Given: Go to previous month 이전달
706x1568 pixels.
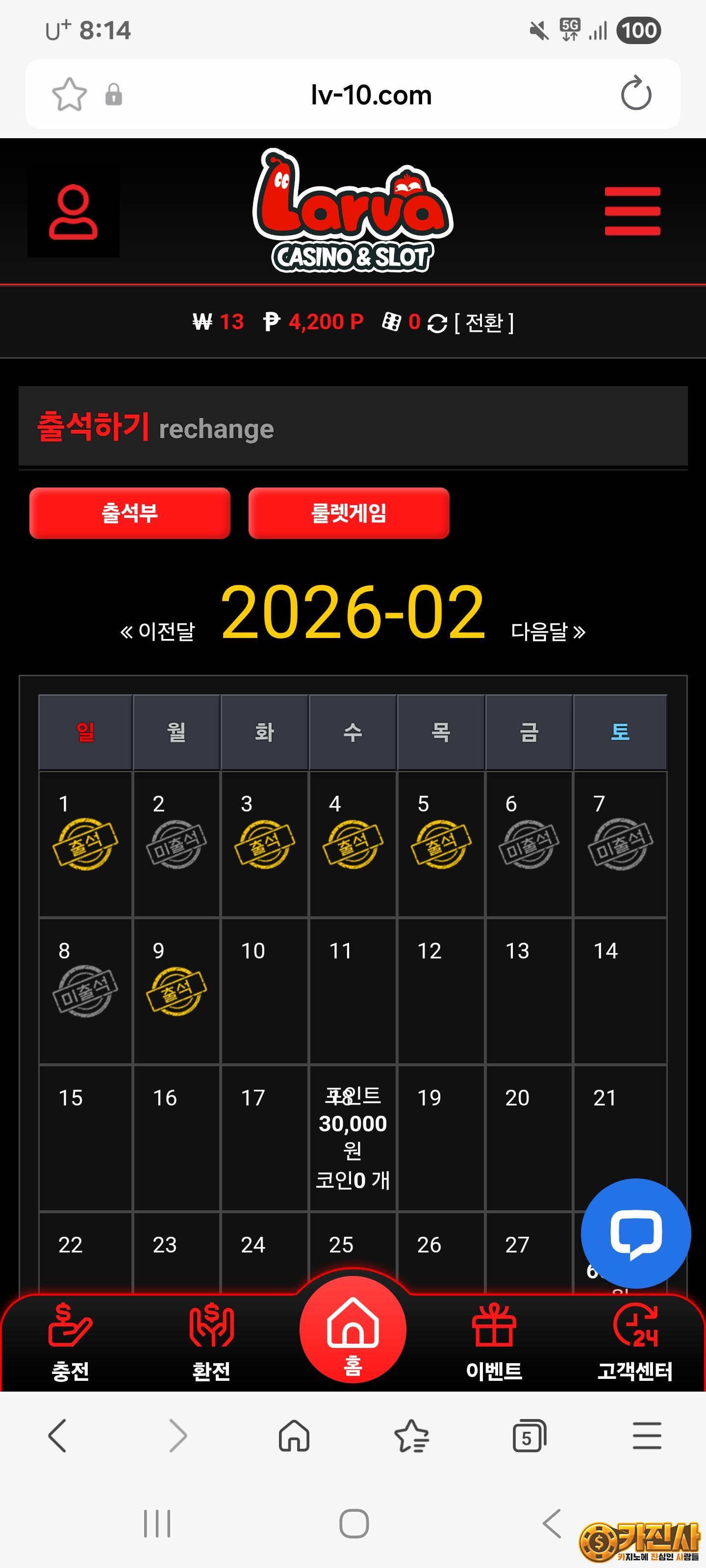Looking at the screenshot, I should click(x=158, y=631).
